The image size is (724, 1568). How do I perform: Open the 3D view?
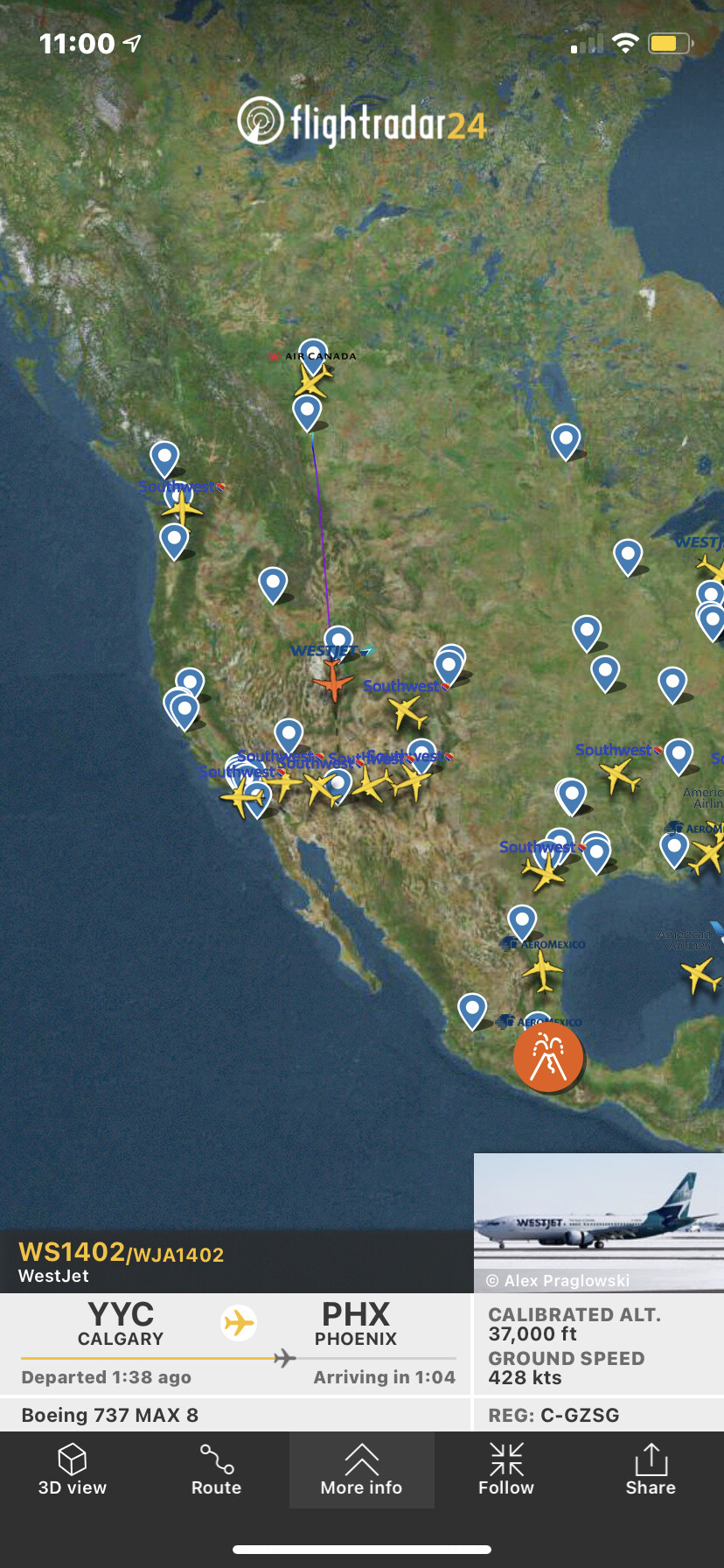click(73, 1470)
